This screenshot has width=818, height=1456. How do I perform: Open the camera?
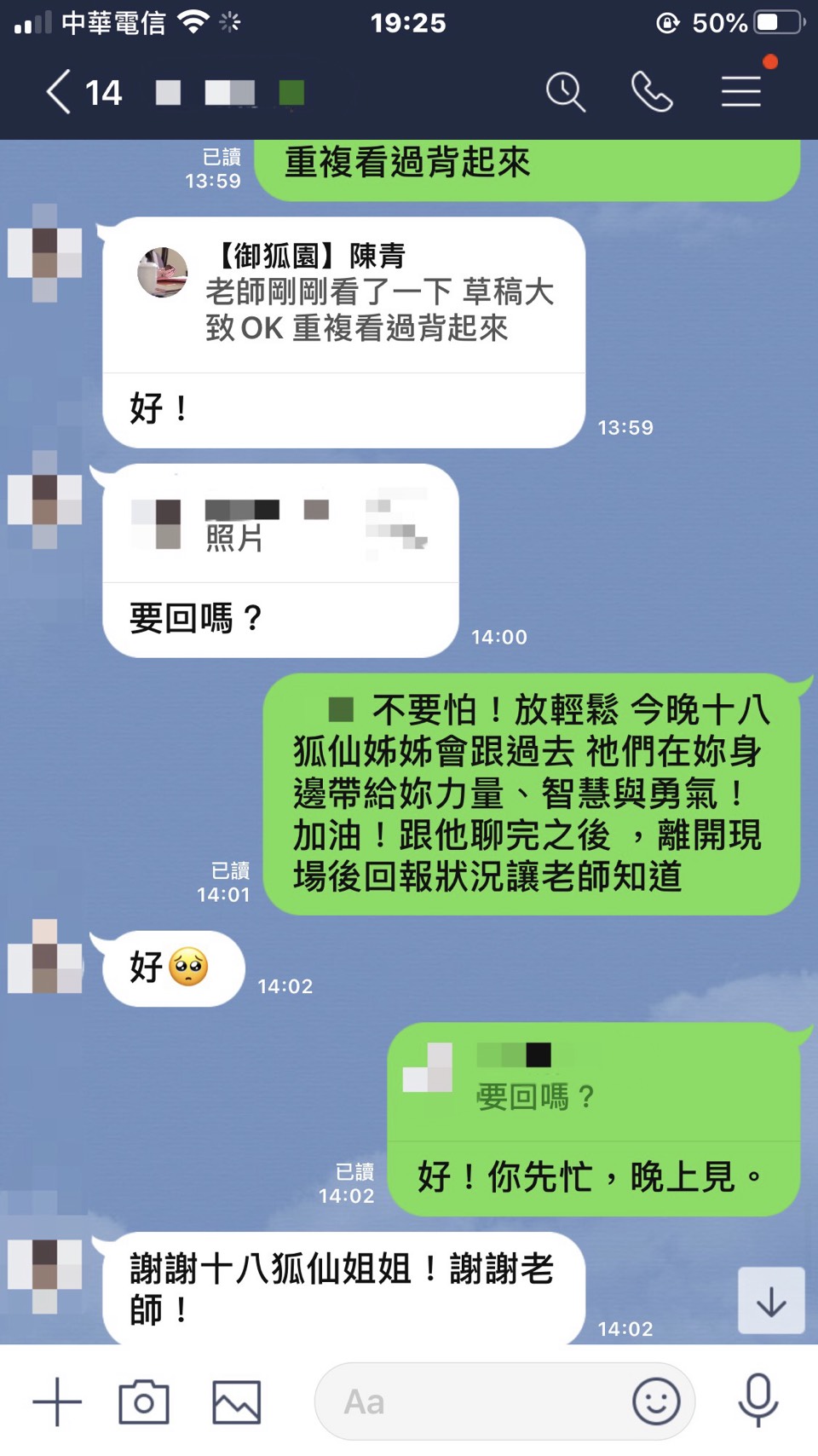click(x=143, y=1401)
